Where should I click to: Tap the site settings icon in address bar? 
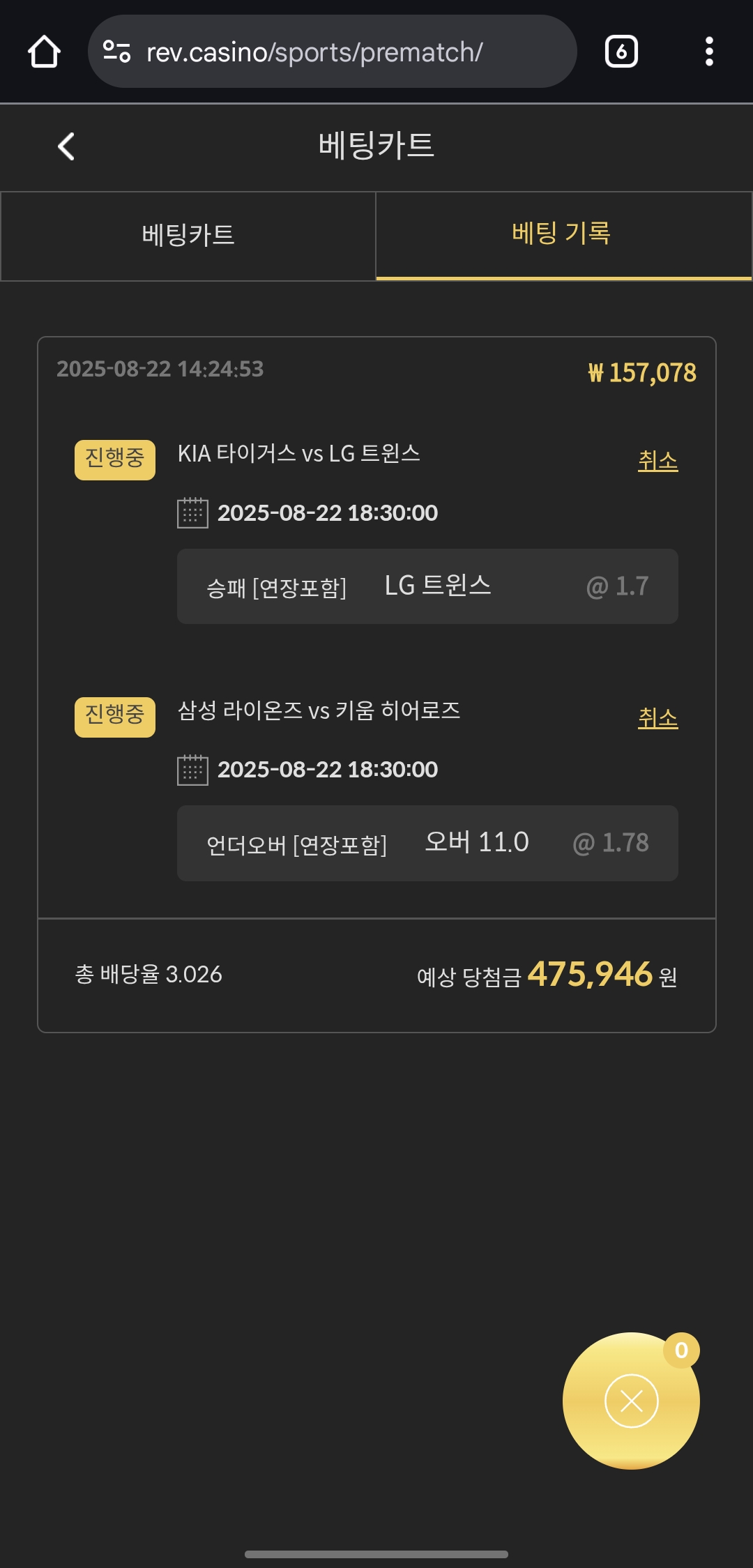pos(116,52)
